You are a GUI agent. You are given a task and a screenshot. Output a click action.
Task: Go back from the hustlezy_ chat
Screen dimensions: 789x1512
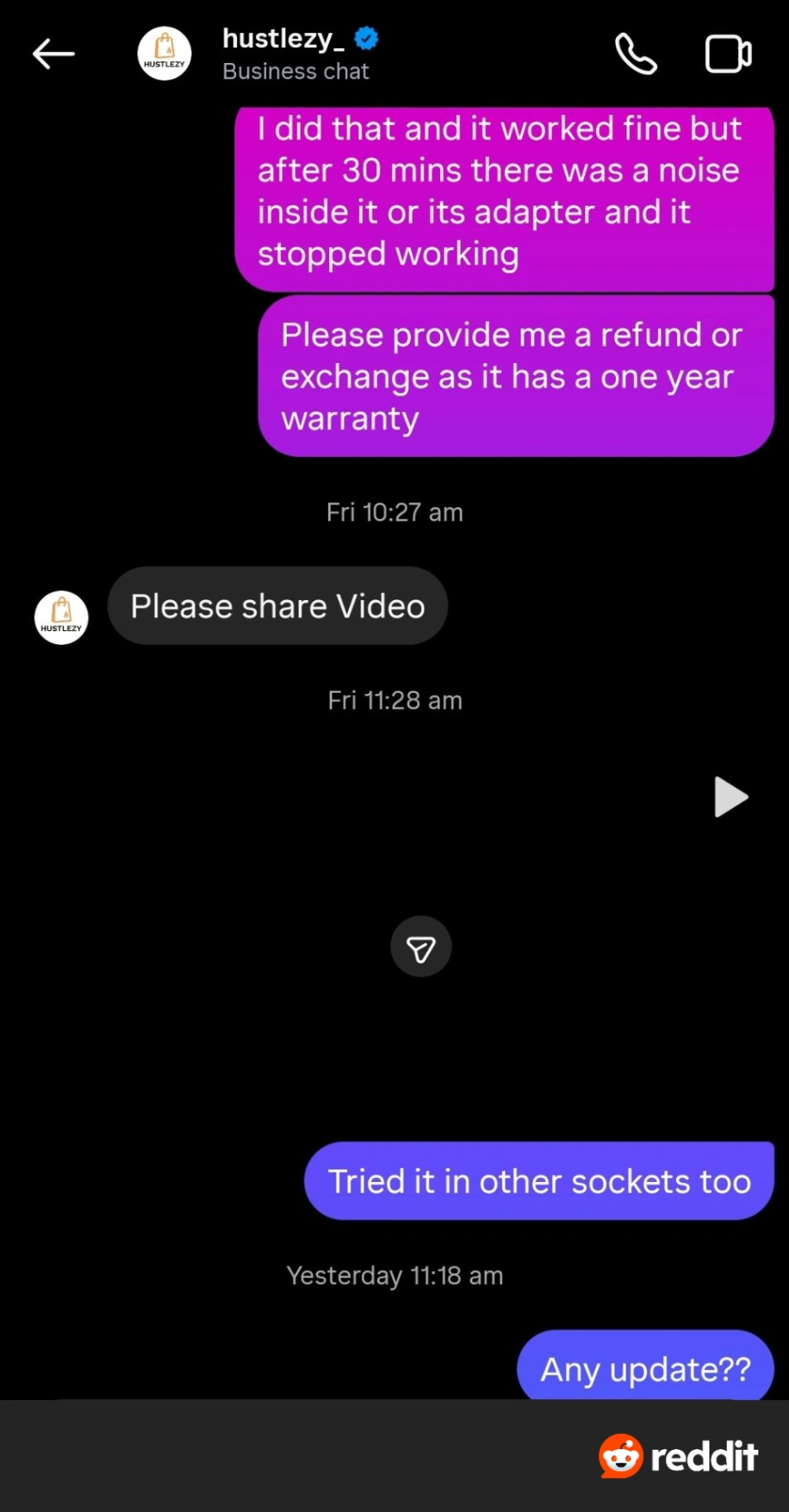[54, 55]
